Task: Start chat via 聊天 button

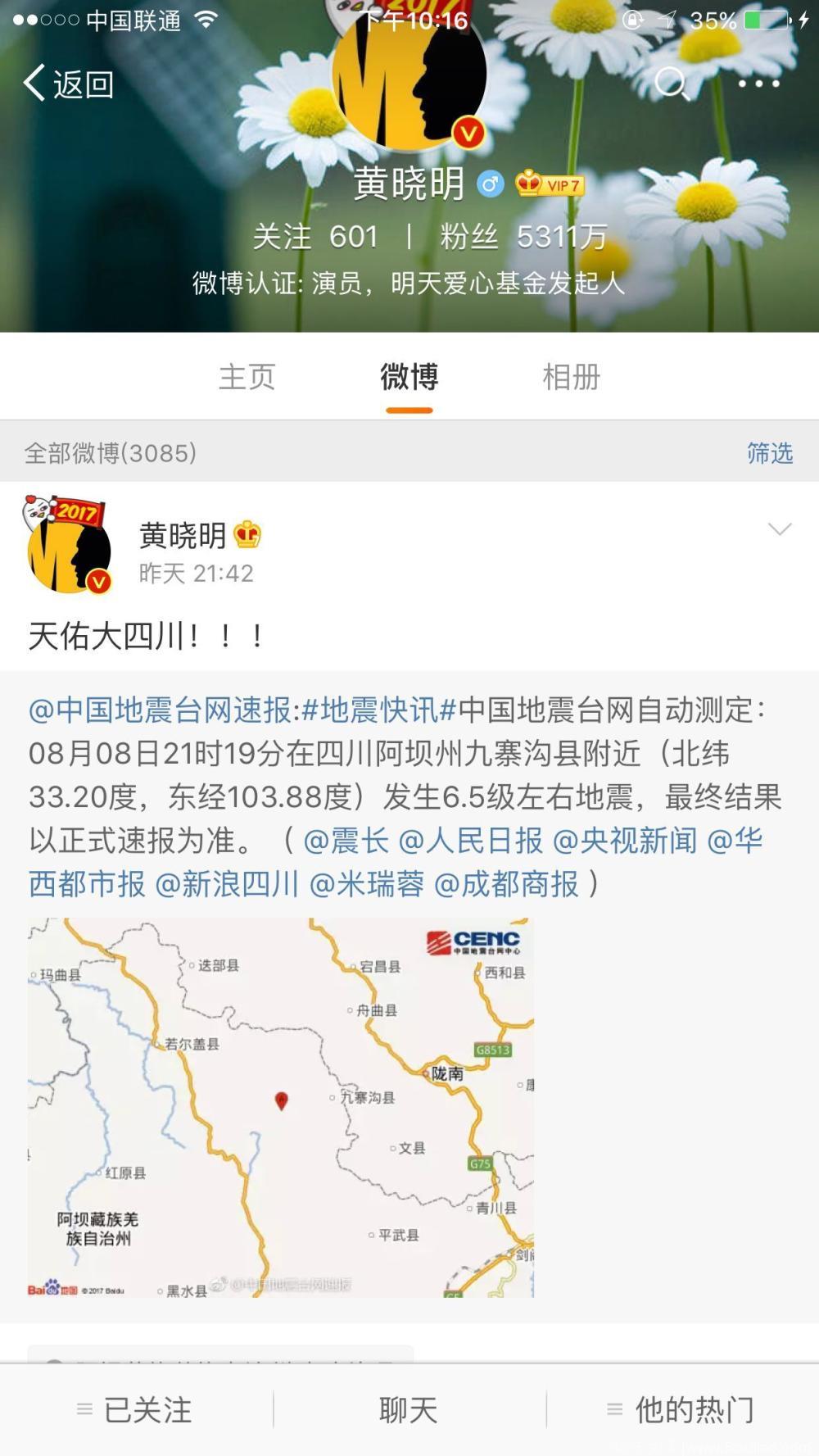Action: [x=409, y=1410]
